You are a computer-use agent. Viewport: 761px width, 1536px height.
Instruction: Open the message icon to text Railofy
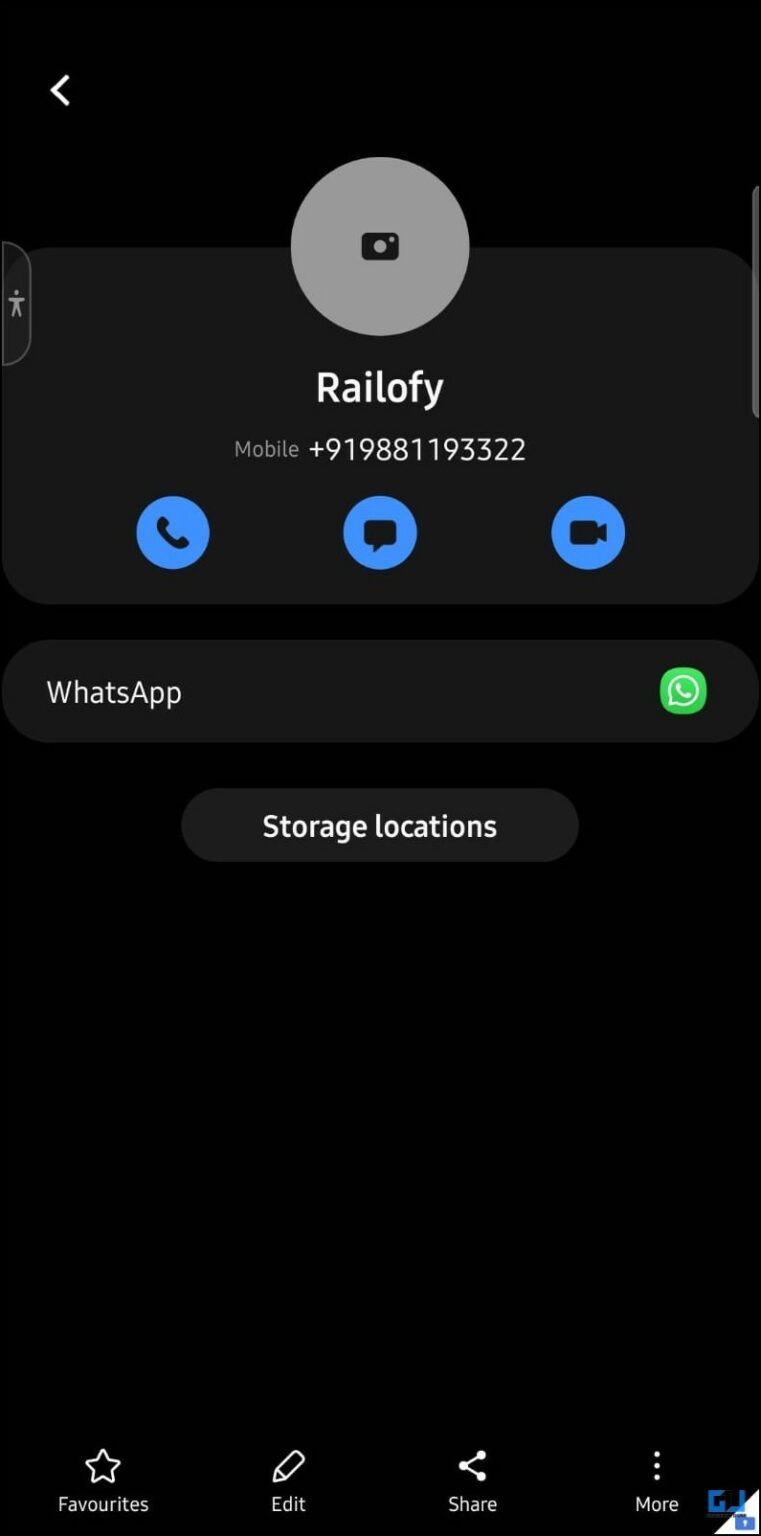coord(380,532)
